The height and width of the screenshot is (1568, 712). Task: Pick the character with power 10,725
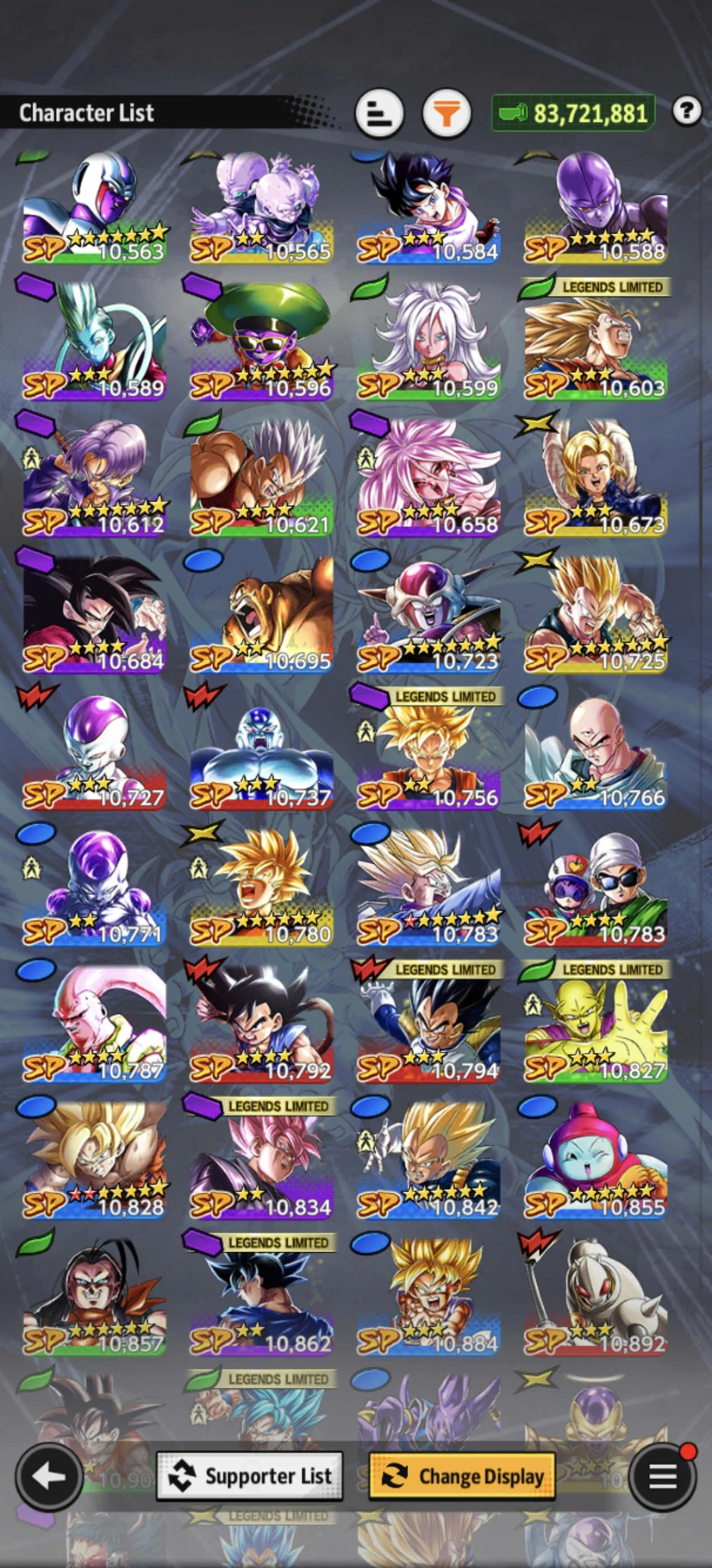tap(596, 617)
